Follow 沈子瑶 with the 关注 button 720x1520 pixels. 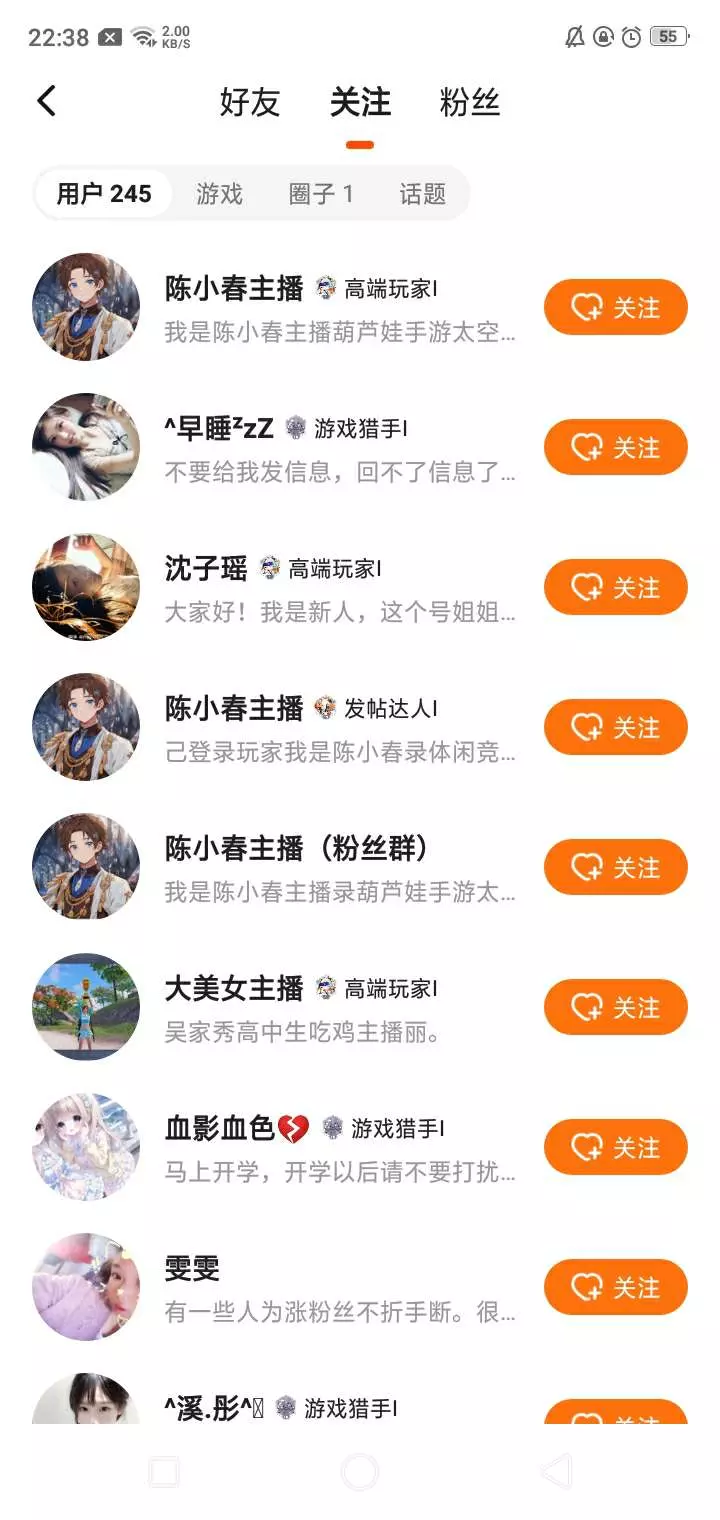615,587
